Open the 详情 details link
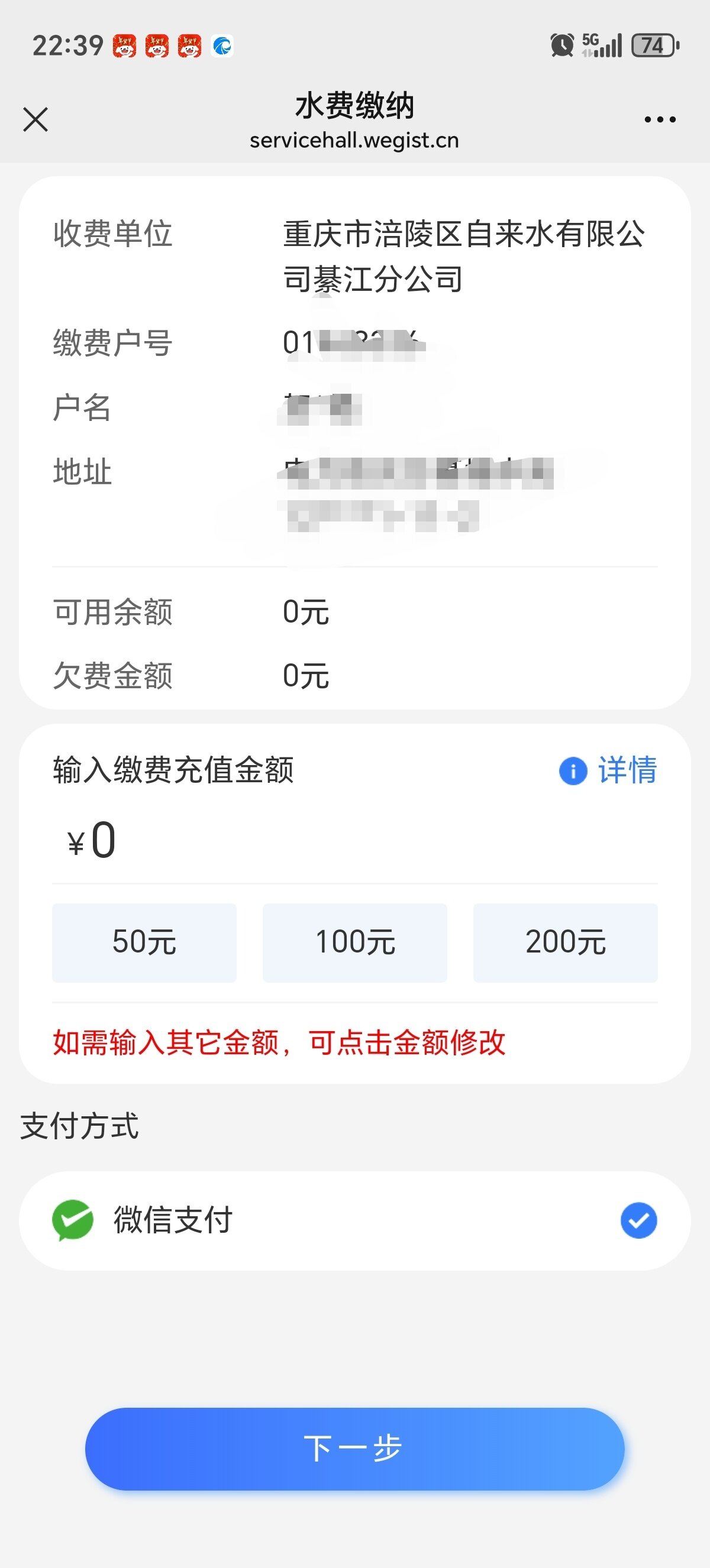Screen dimensions: 710x1568 pos(608,770)
